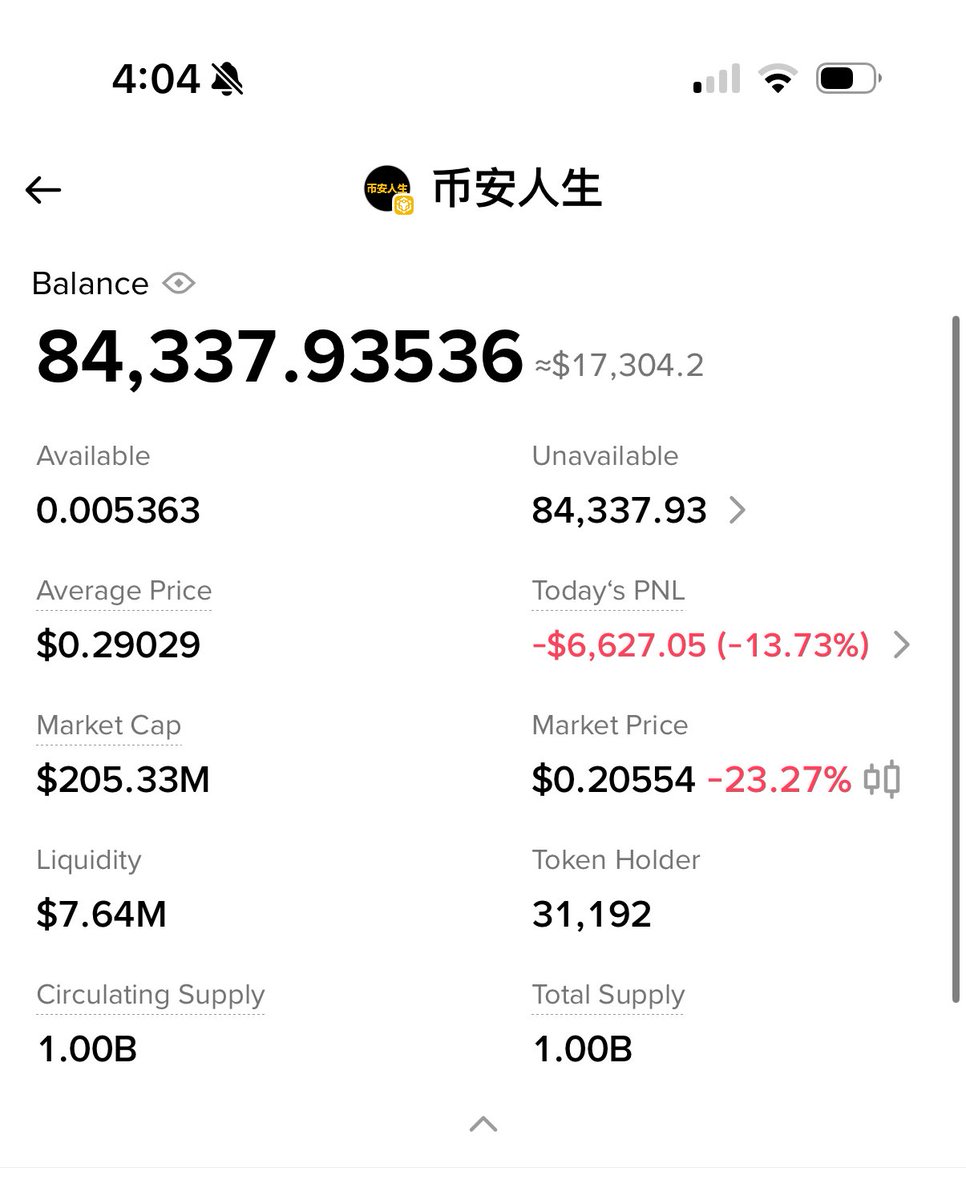Screen dimensions: 966x1200
Task: Hide balance with the eye icon
Action: point(178,284)
